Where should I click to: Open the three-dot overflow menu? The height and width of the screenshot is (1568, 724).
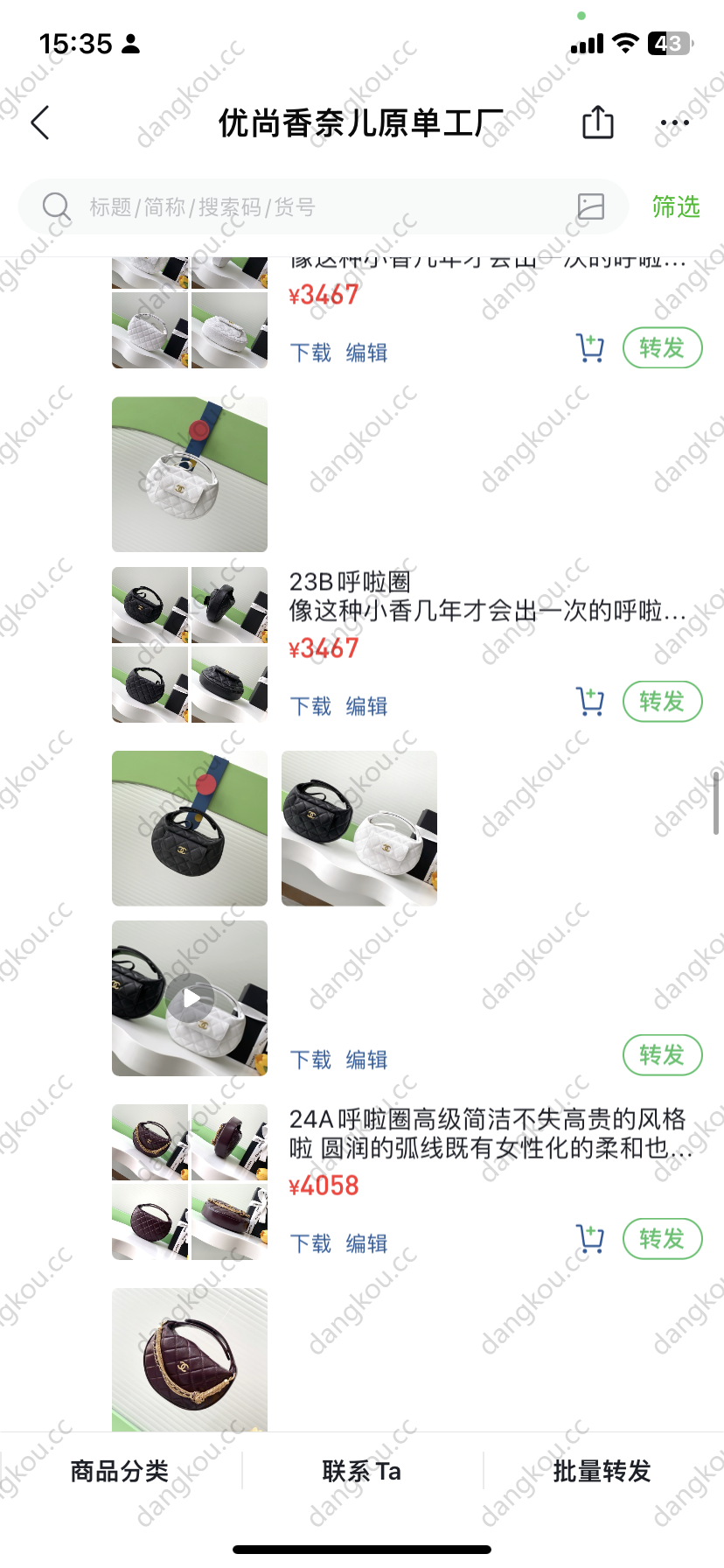tap(674, 122)
